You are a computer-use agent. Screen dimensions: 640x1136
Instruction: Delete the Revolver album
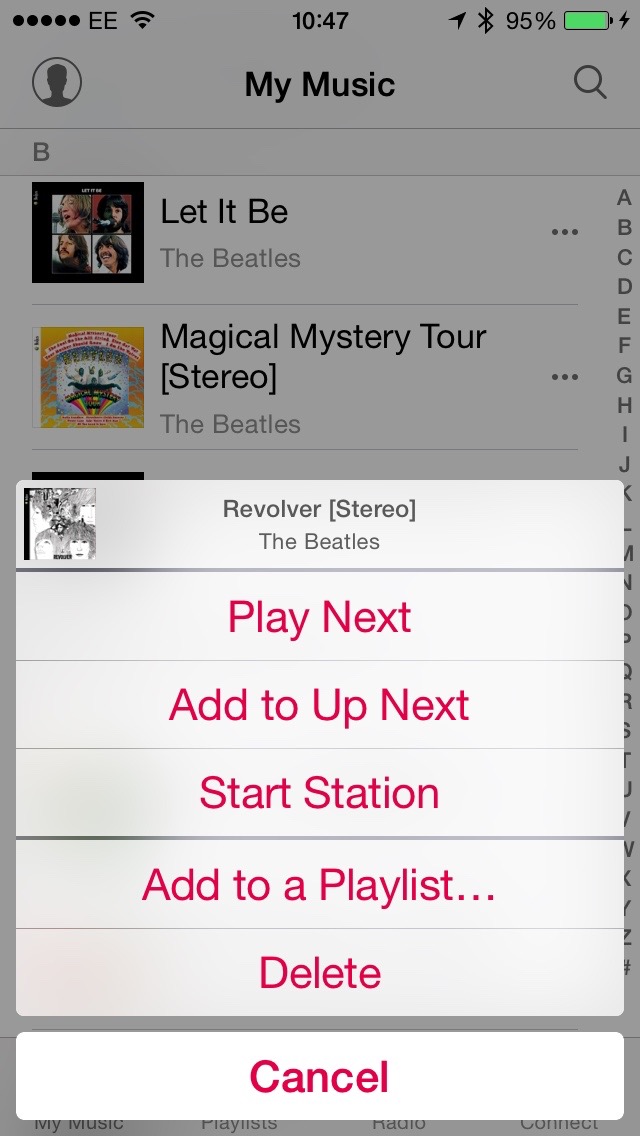click(320, 972)
